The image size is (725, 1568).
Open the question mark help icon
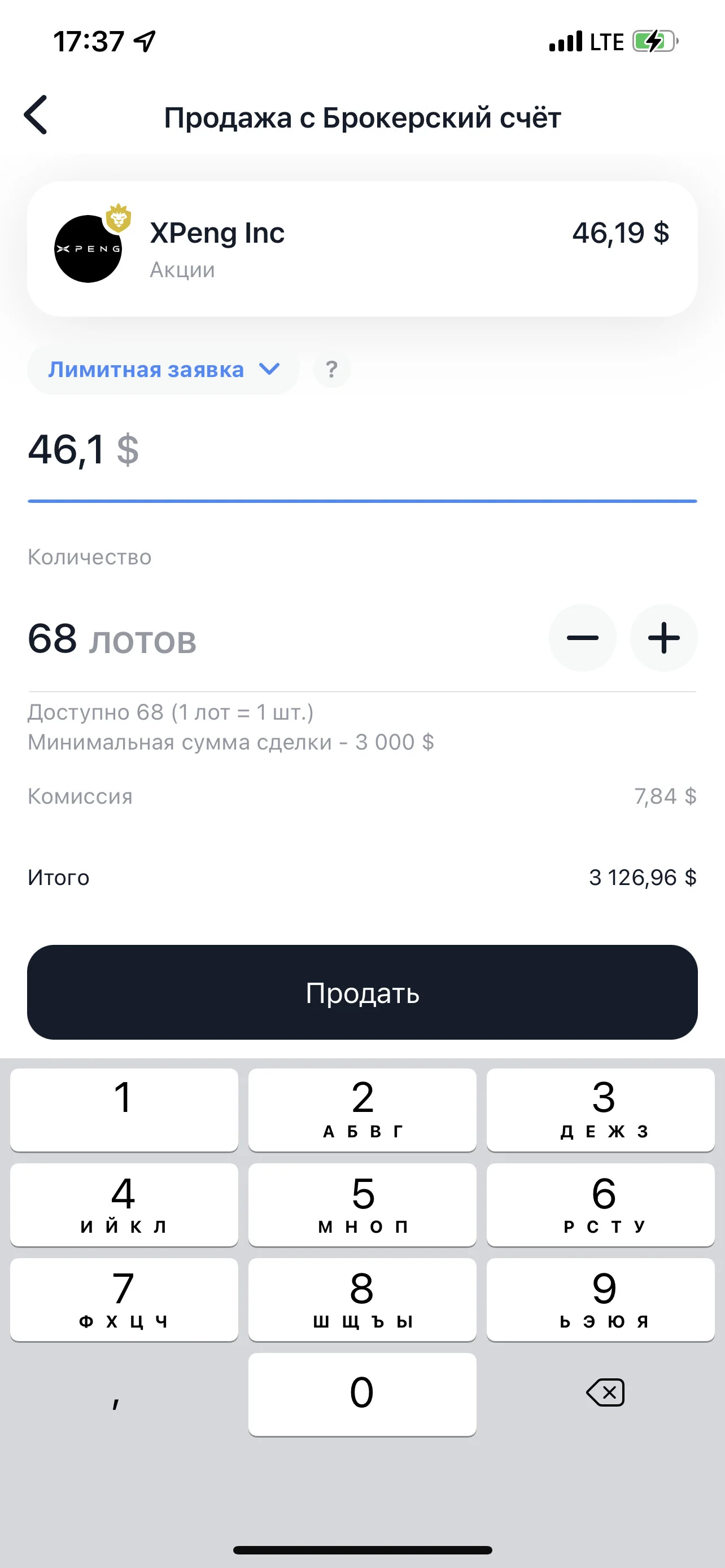click(x=332, y=370)
